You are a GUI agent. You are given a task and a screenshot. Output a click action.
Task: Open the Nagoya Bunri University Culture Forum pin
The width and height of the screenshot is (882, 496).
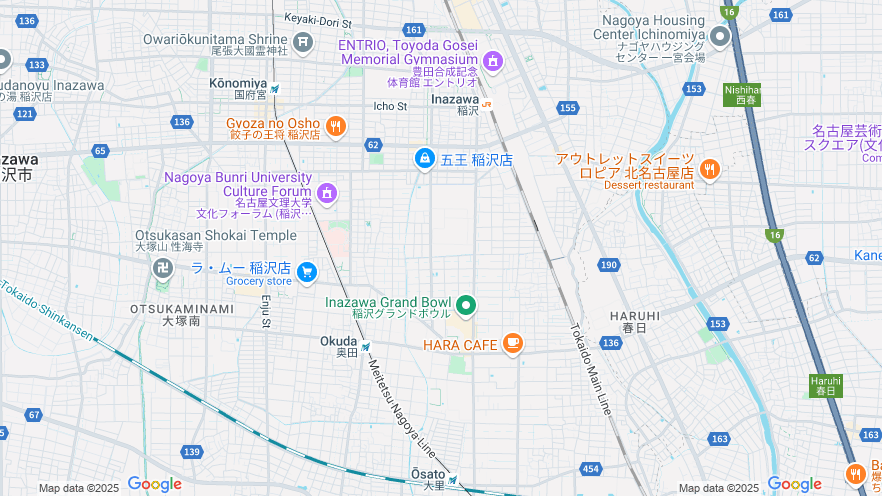326,192
